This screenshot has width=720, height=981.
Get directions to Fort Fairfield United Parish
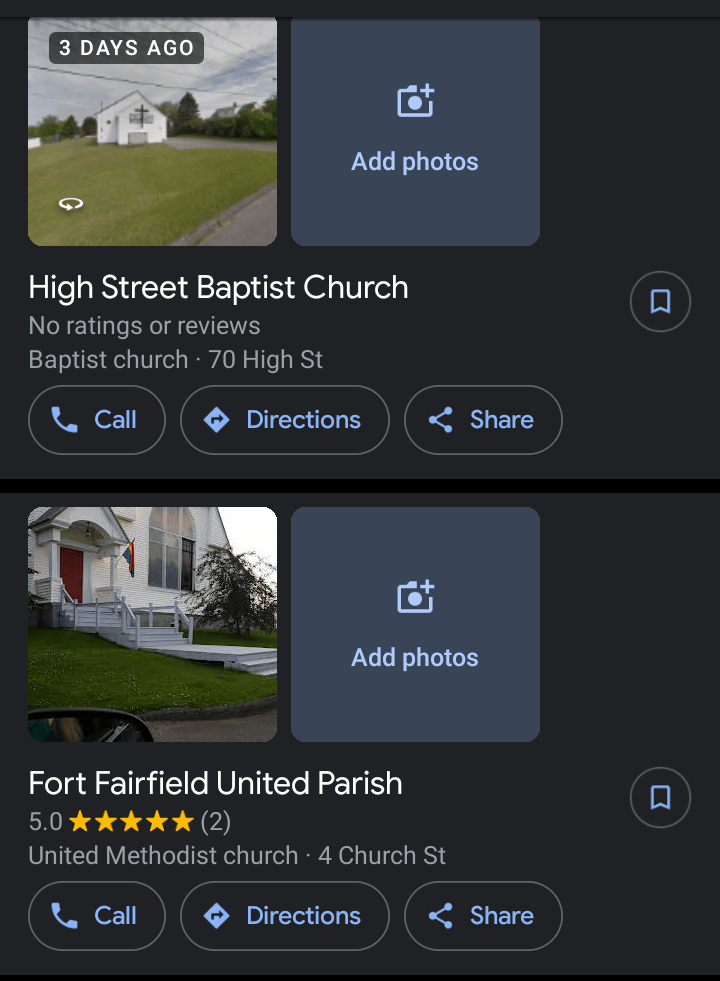[x=284, y=916]
